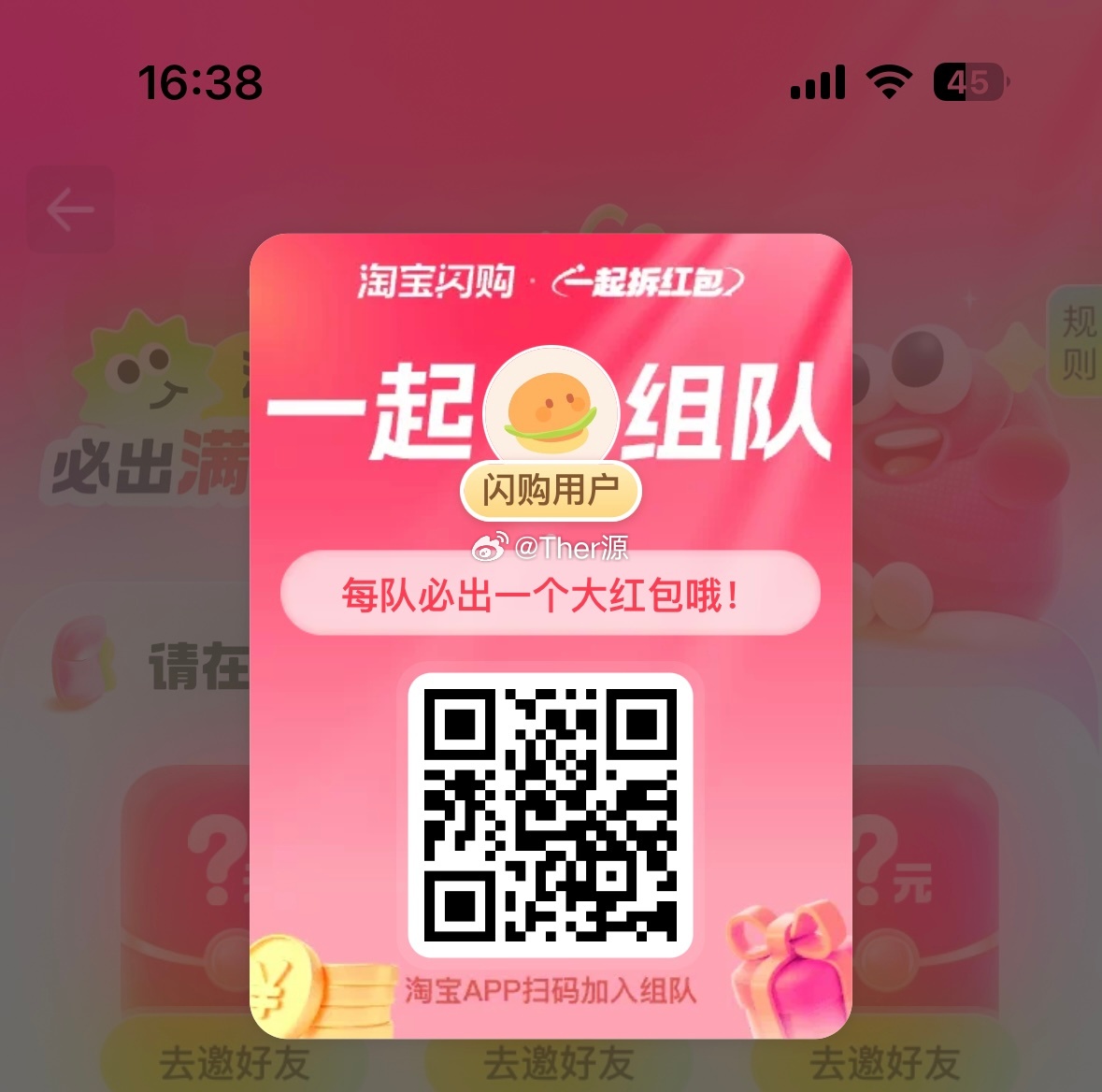Image resolution: width=1102 pixels, height=1092 pixels.
Task: Open the 规则 rules page
Action: pos(1077,342)
